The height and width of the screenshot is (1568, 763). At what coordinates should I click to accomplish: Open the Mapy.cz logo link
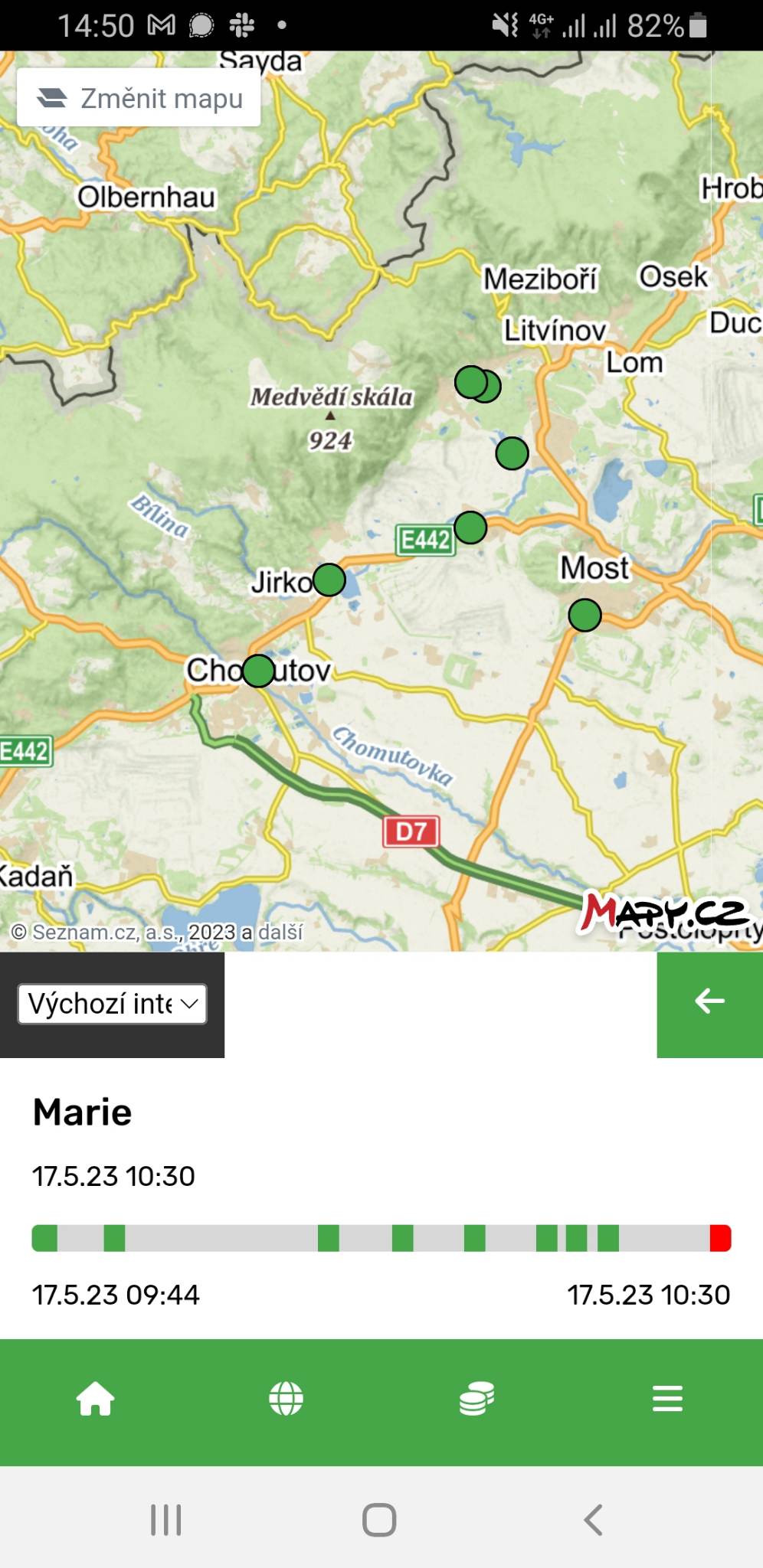663,913
